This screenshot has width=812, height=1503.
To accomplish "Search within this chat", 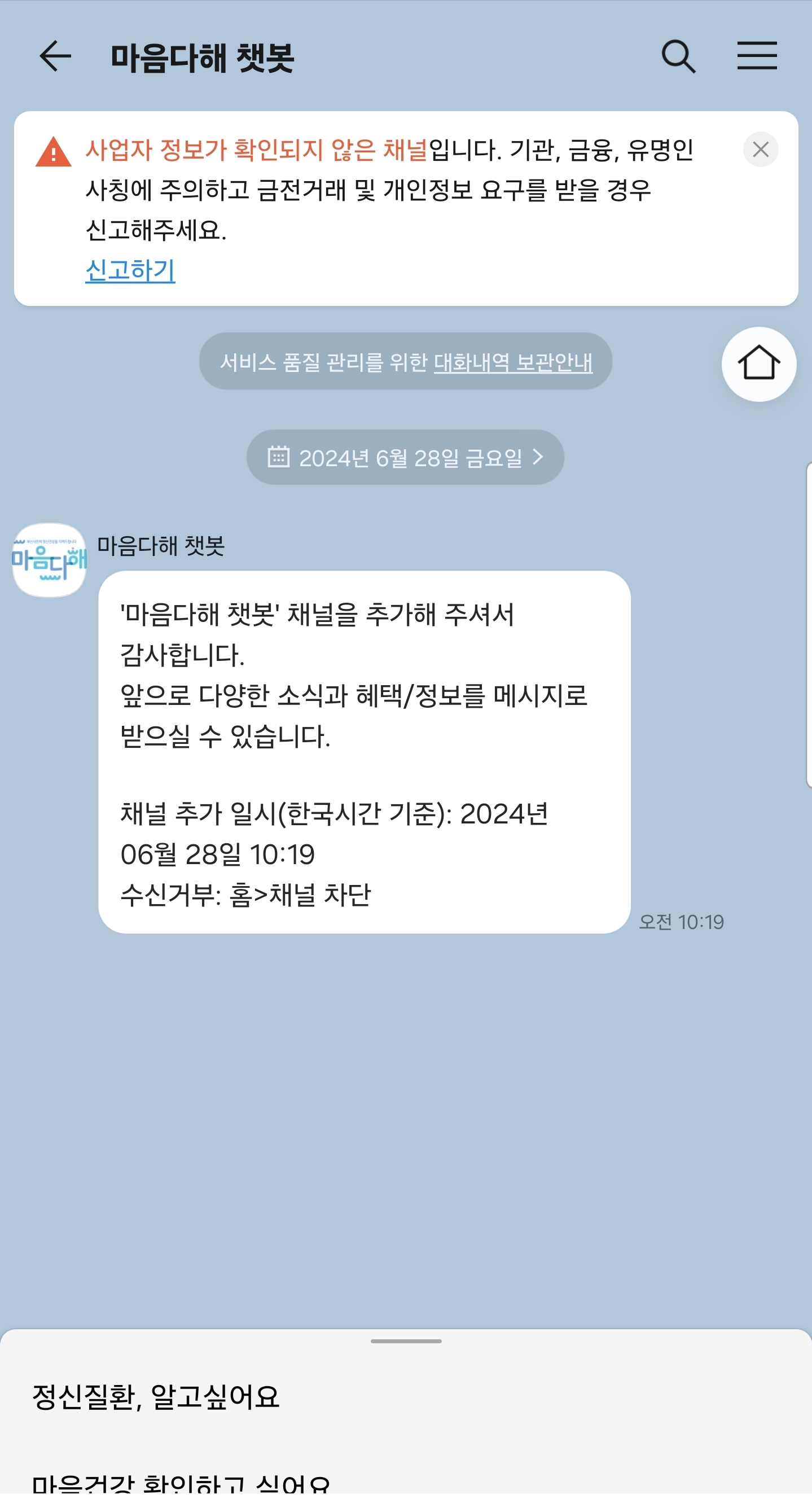I will [x=678, y=56].
